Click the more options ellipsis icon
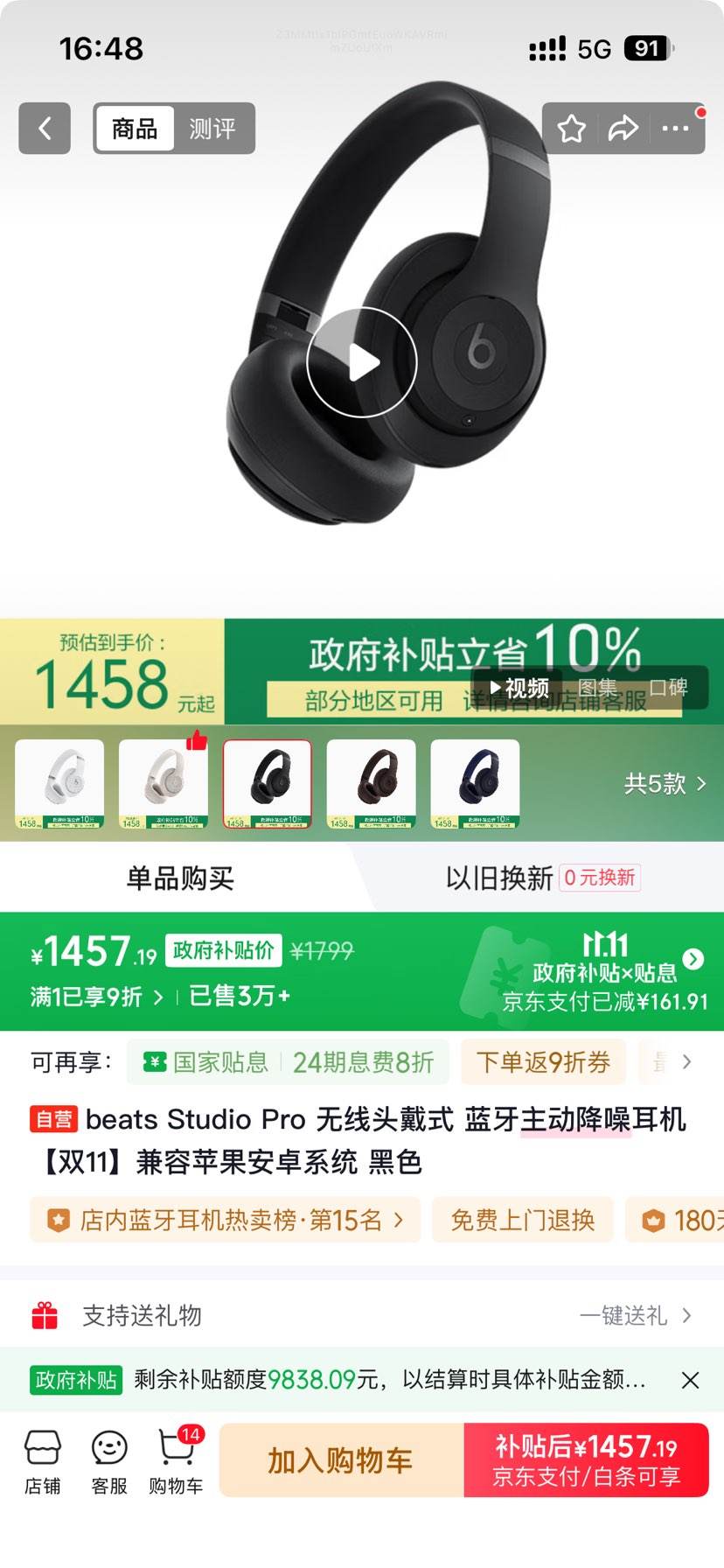The width and height of the screenshot is (724, 1568). tap(675, 129)
